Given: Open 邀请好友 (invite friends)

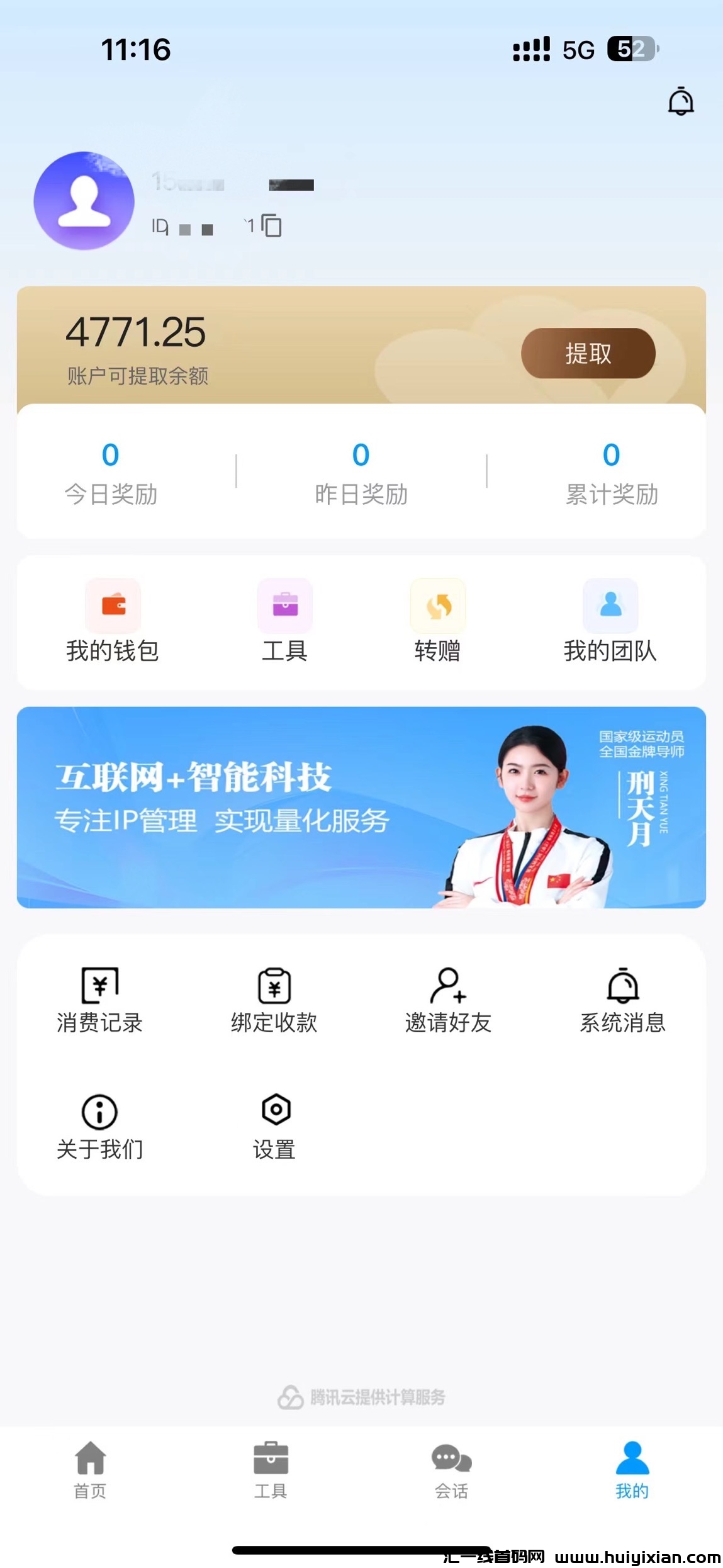Looking at the screenshot, I should coord(449,1001).
